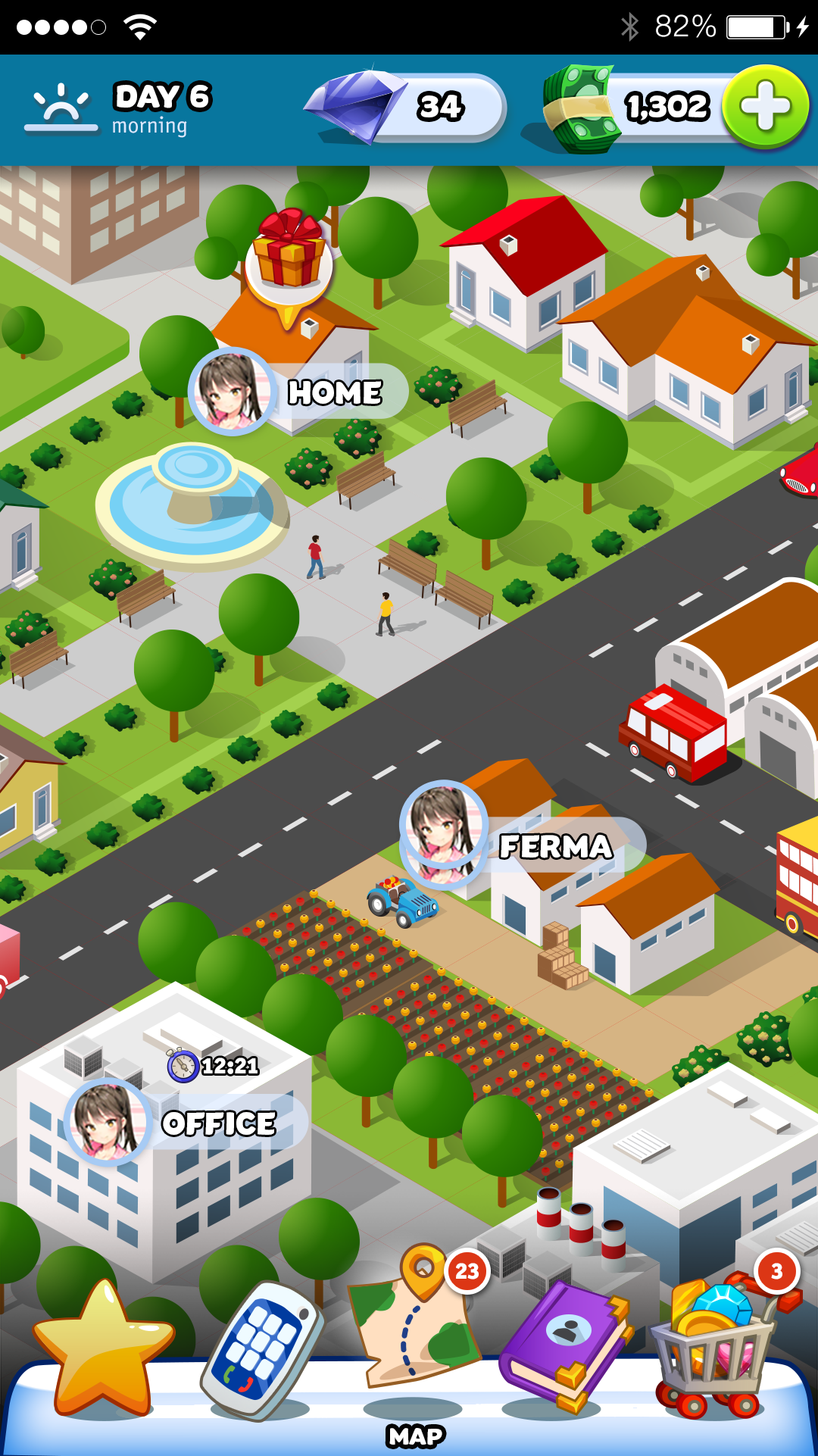Visit the FERMA location
This screenshot has height=1456, width=818.
523,835
